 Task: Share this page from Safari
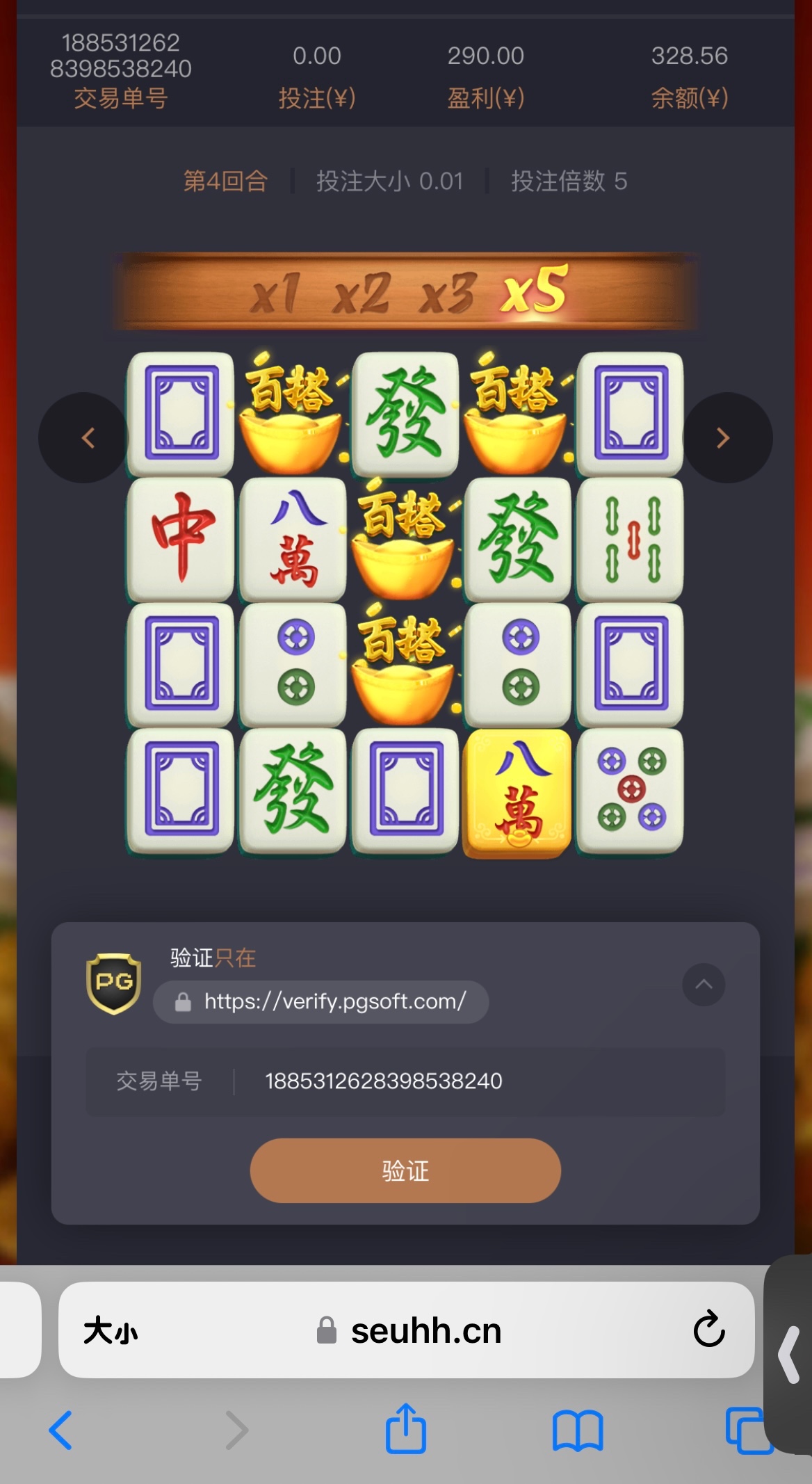coord(405,1429)
